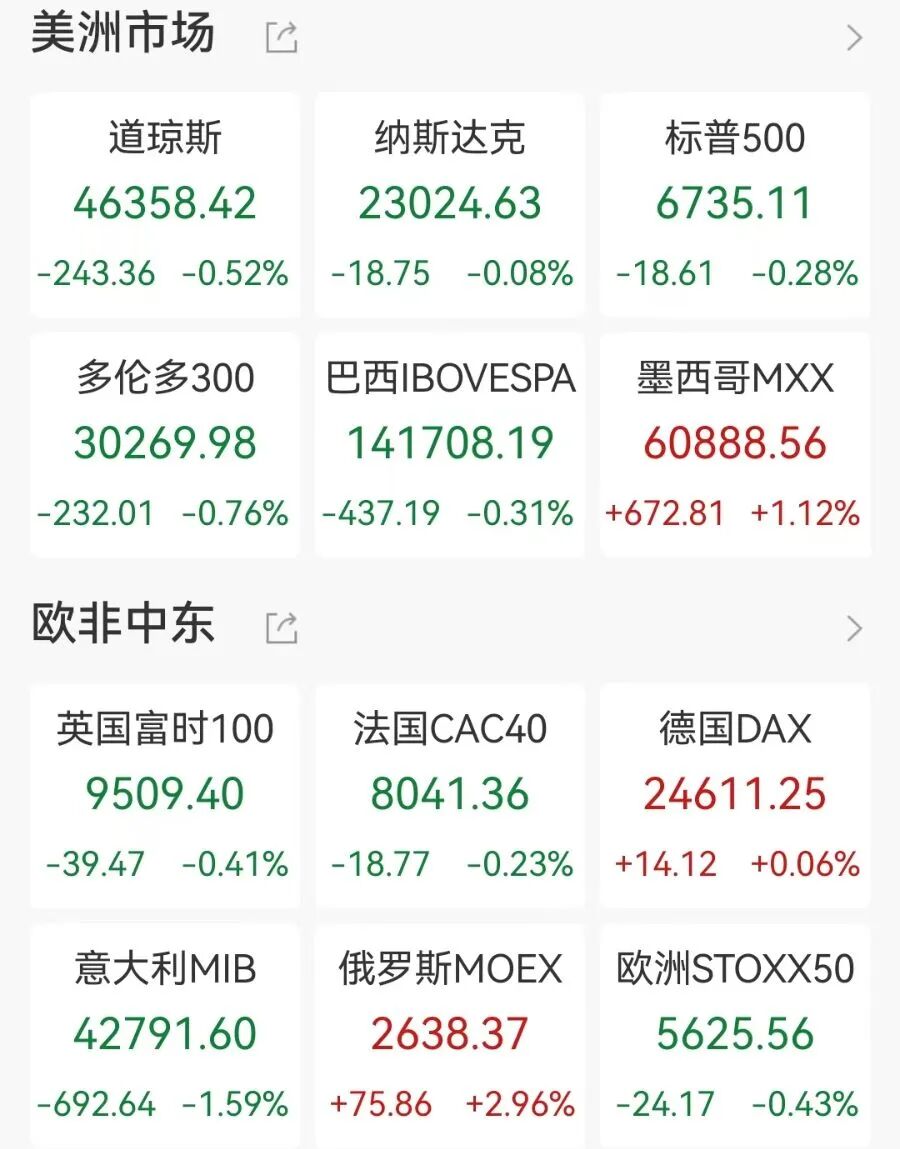
Task: Tap the 墨西哥MXX index card
Action: [x=735, y=445]
